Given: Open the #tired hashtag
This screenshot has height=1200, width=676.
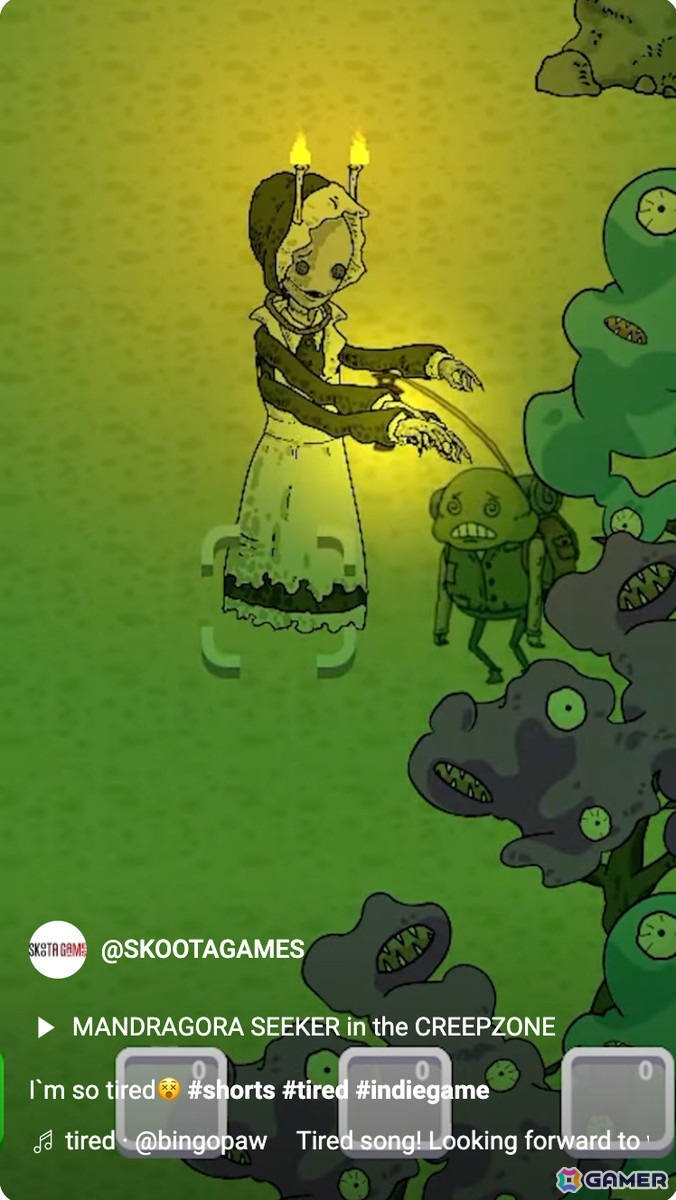Looking at the screenshot, I should click(315, 1090).
